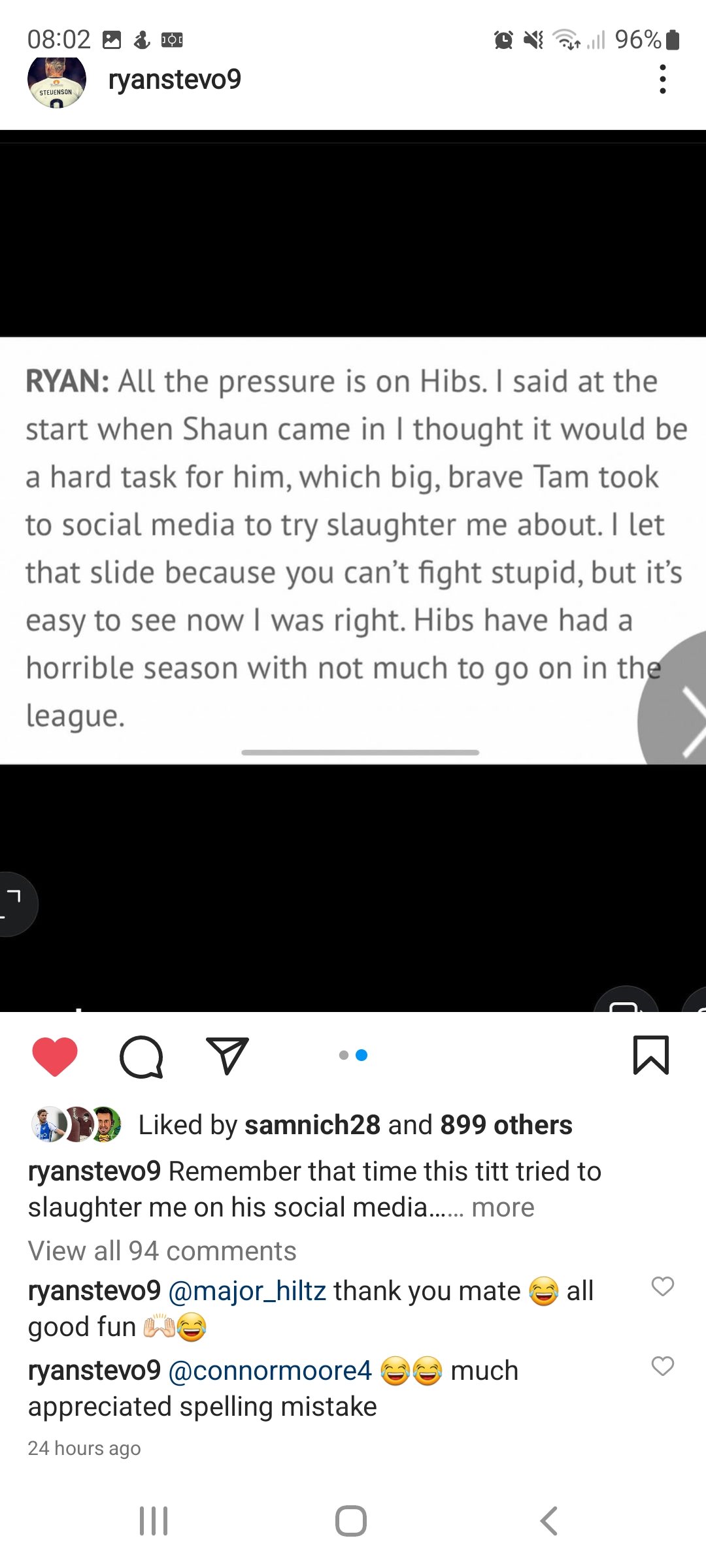
Task: Bookmark this post
Action: (651, 1055)
